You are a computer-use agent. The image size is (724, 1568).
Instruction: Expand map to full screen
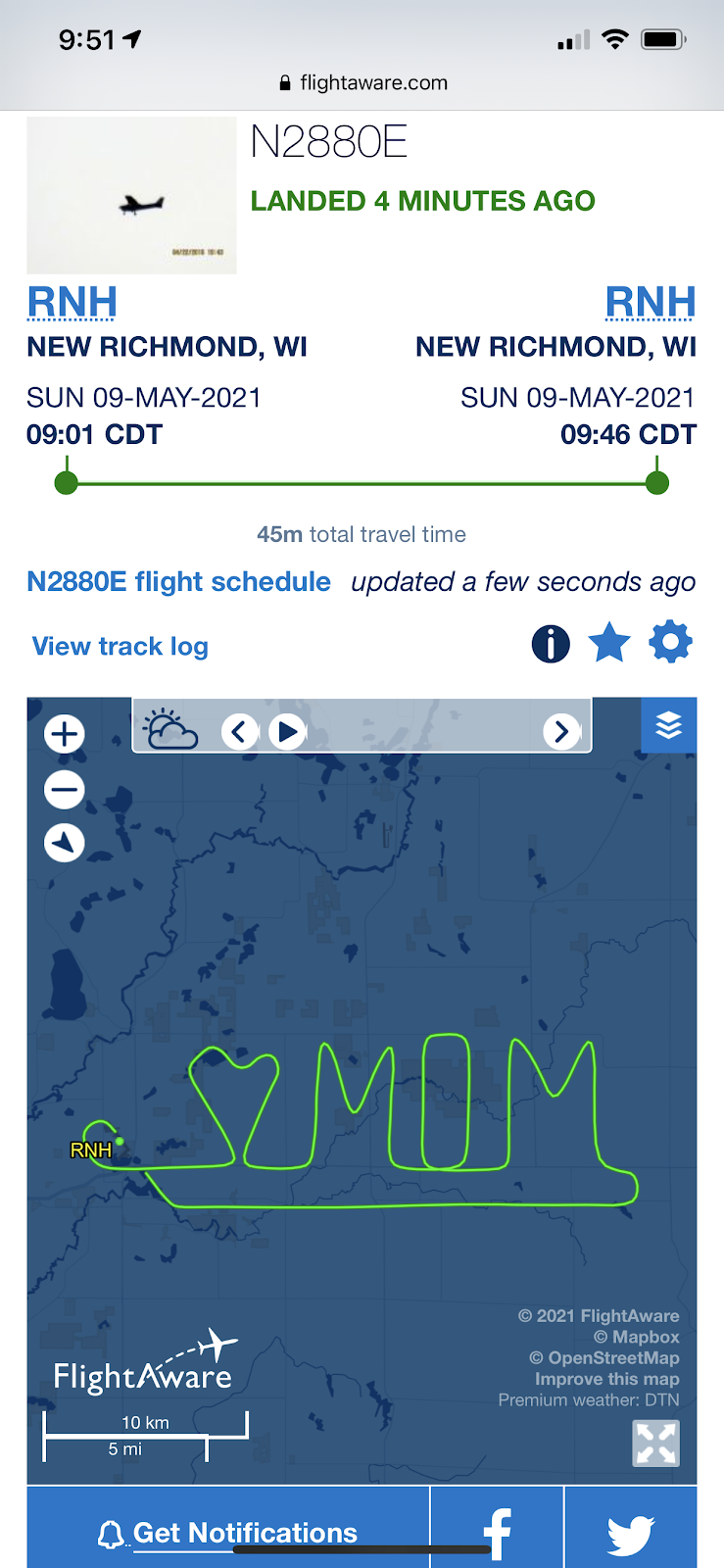coord(655,1443)
